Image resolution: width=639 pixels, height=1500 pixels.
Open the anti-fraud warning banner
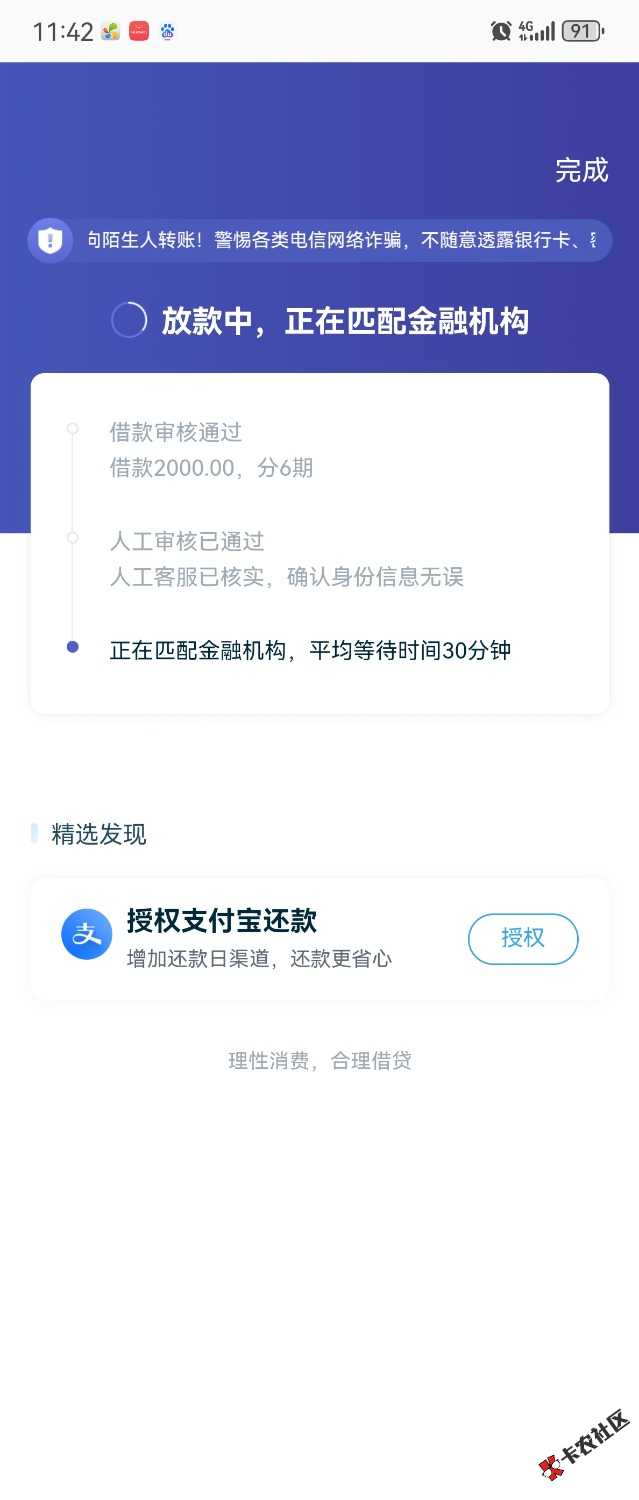click(x=320, y=240)
